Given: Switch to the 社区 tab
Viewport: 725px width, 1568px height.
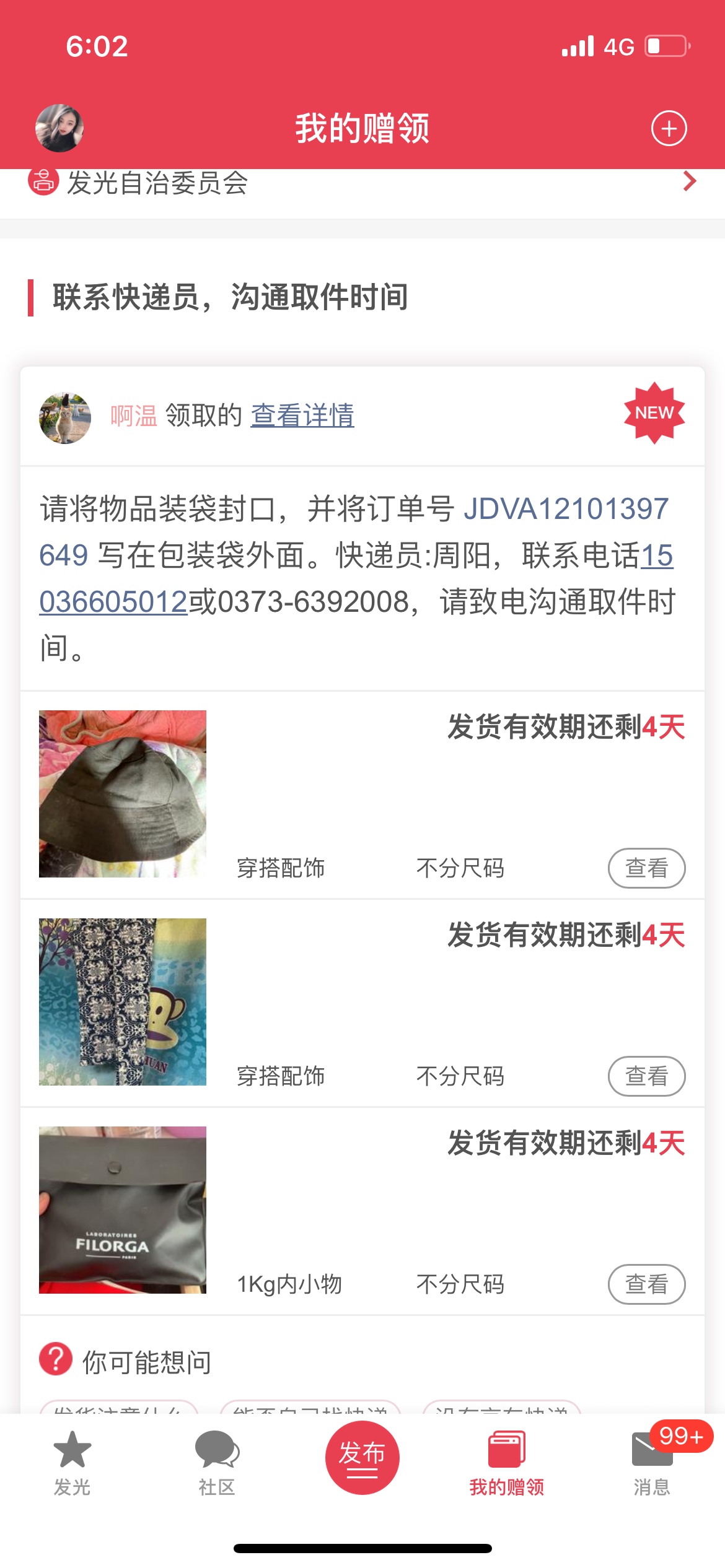Looking at the screenshot, I should pos(217,1463).
